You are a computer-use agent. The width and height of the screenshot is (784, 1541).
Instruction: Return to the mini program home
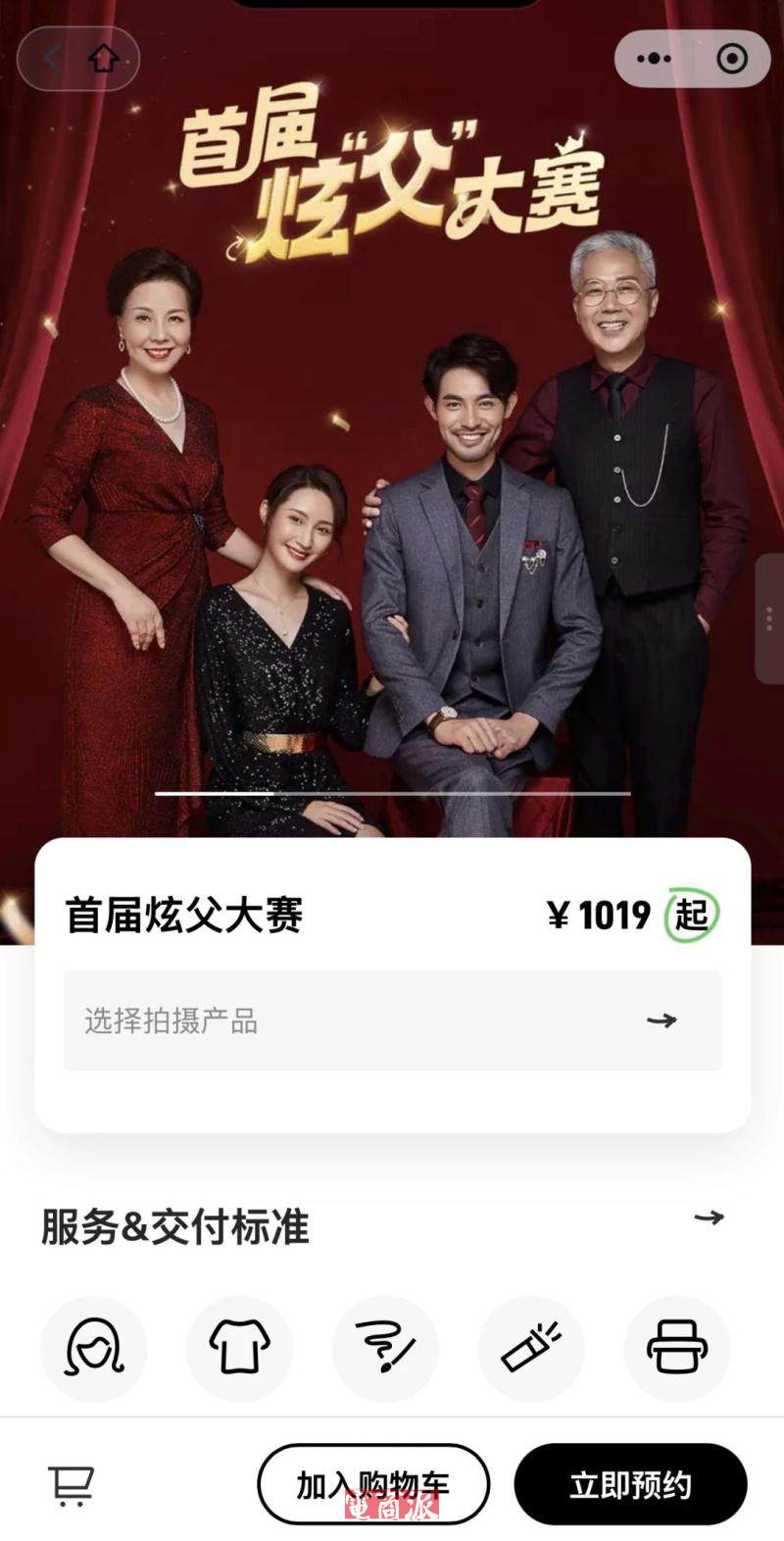coord(104,59)
